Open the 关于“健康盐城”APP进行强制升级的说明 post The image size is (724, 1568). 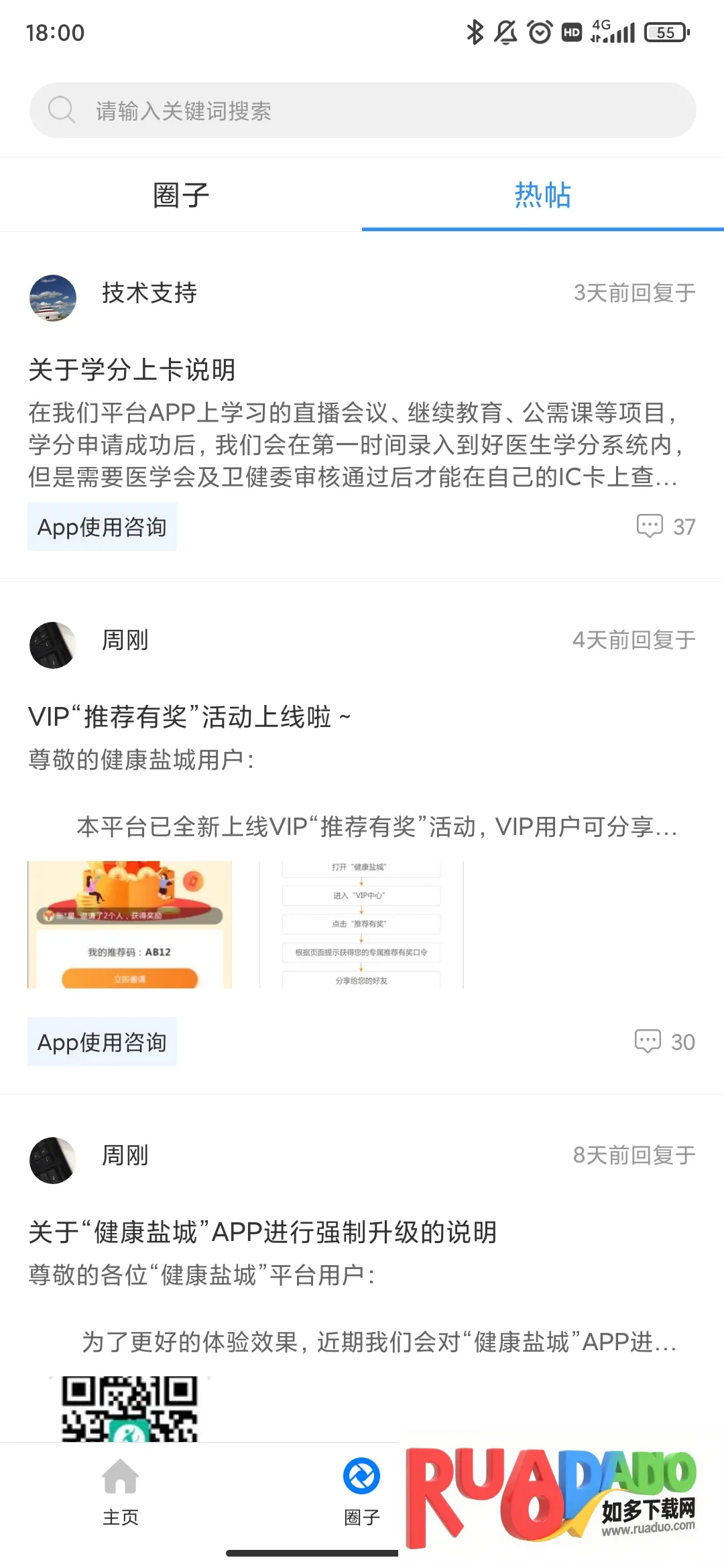point(262,1232)
